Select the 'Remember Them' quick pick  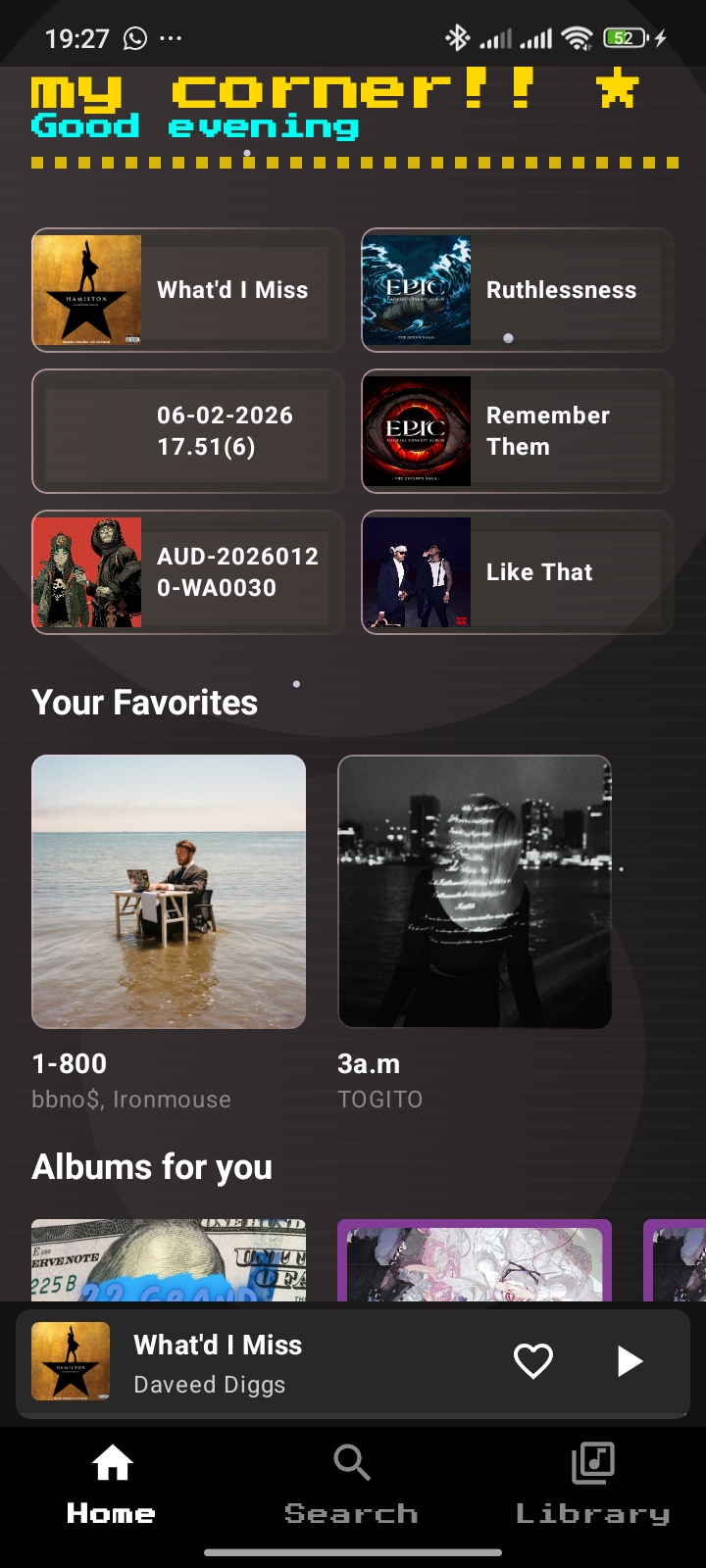pyautogui.click(x=517, y=431)
